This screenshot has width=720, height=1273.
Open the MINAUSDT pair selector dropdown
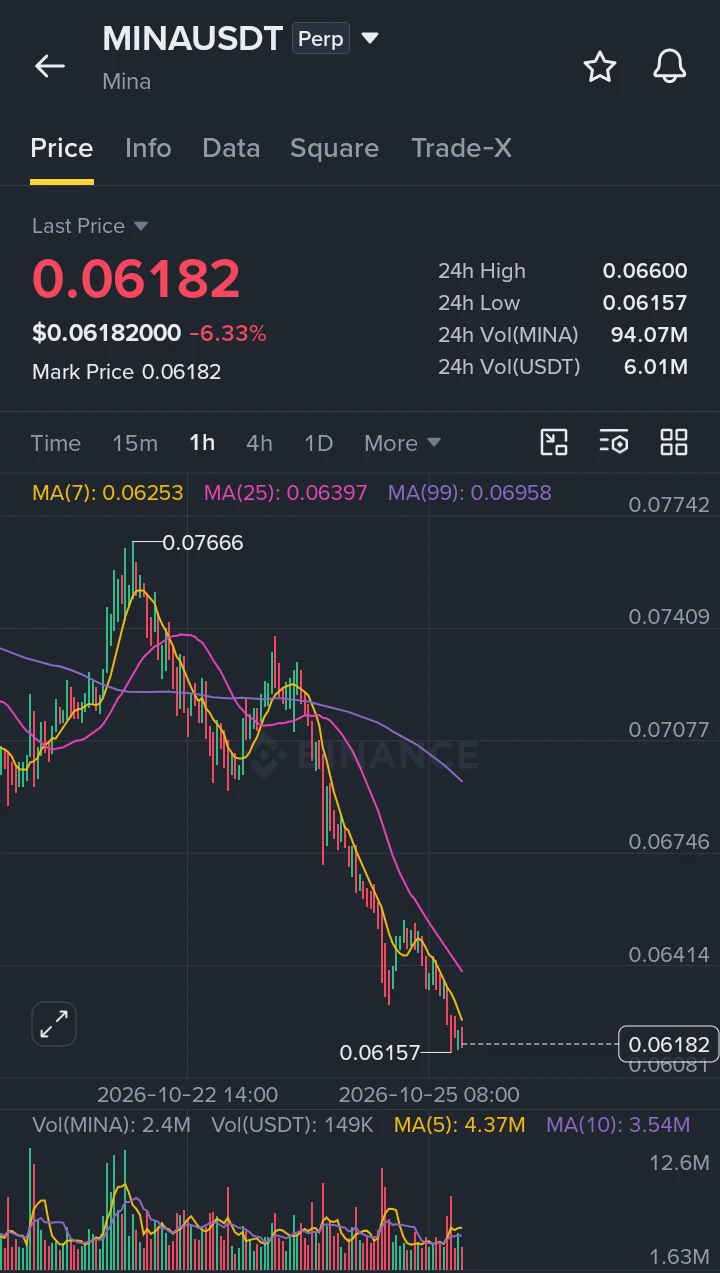tap(370, 39)
